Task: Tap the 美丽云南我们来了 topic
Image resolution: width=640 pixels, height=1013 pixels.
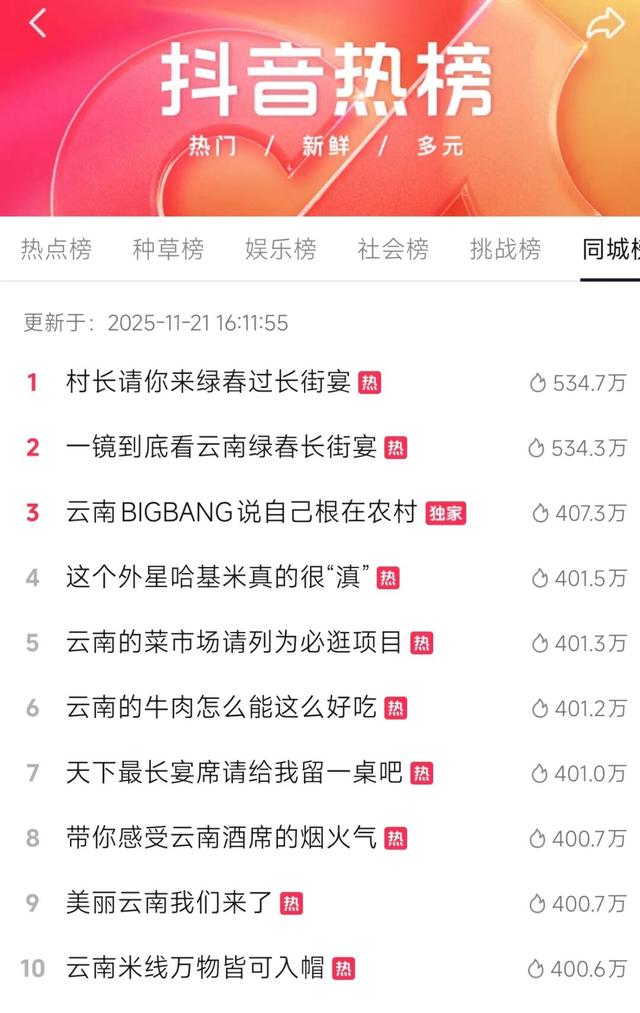Action: click(x=169, y=903)
